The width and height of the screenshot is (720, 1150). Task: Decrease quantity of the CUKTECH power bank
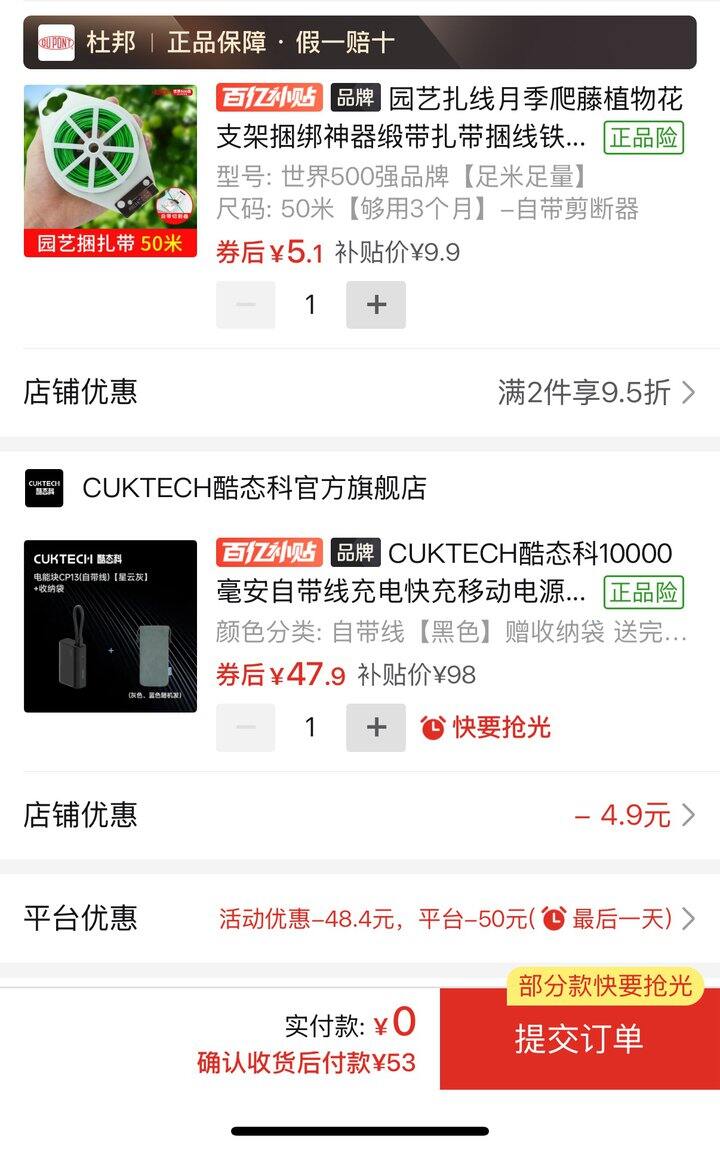point(246,727)
